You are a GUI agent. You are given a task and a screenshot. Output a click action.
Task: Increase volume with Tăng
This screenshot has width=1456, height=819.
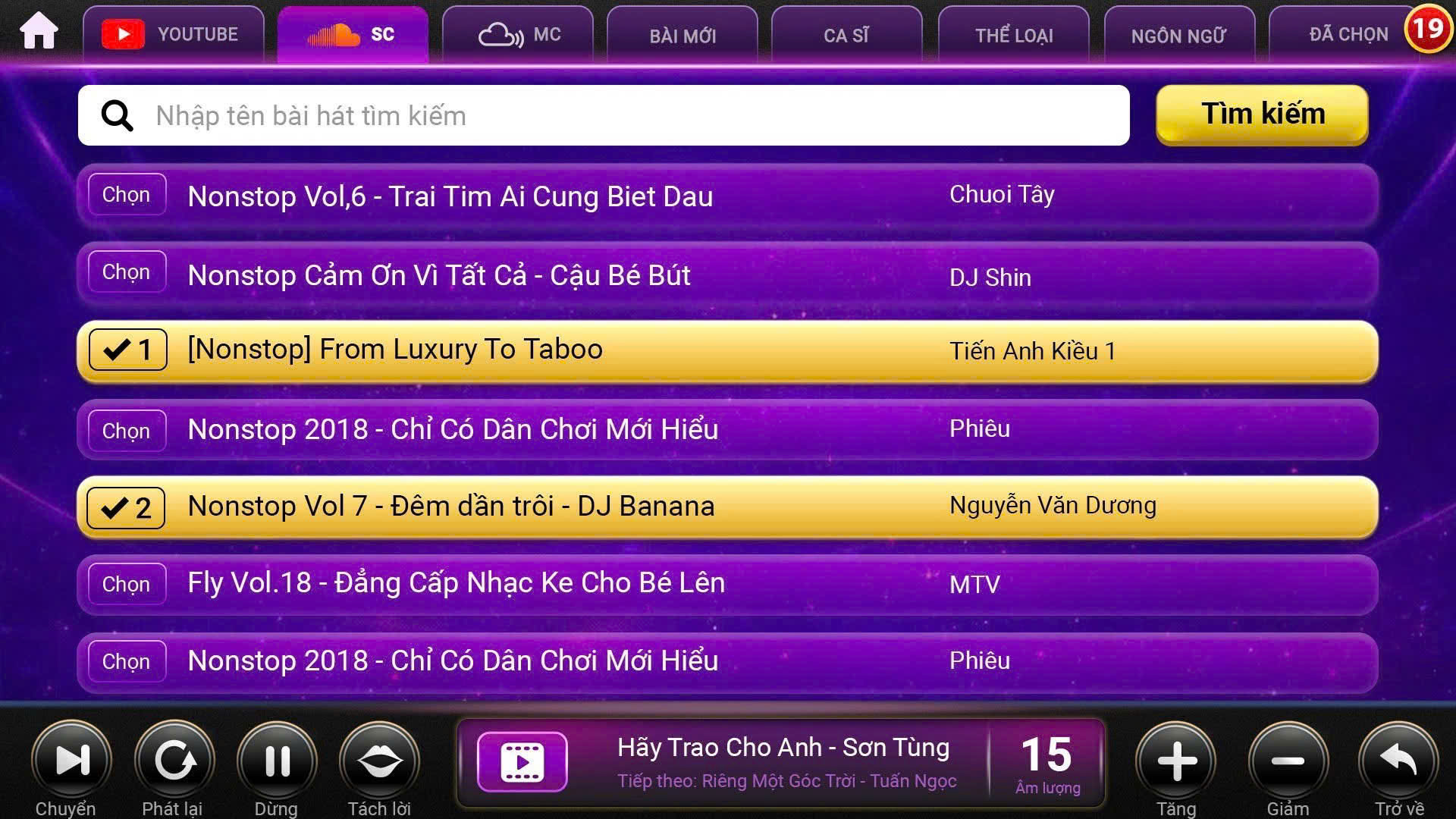1175,761
